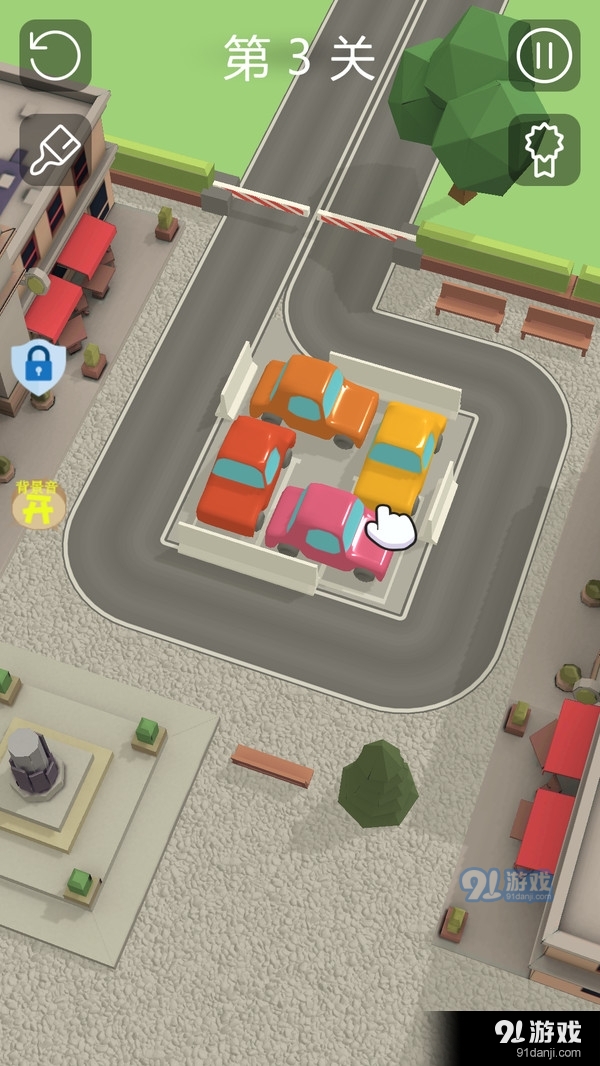This screenshot has width=600, height=1066.
Task: Tap the red car to move it
Action: tap(243, 474)
